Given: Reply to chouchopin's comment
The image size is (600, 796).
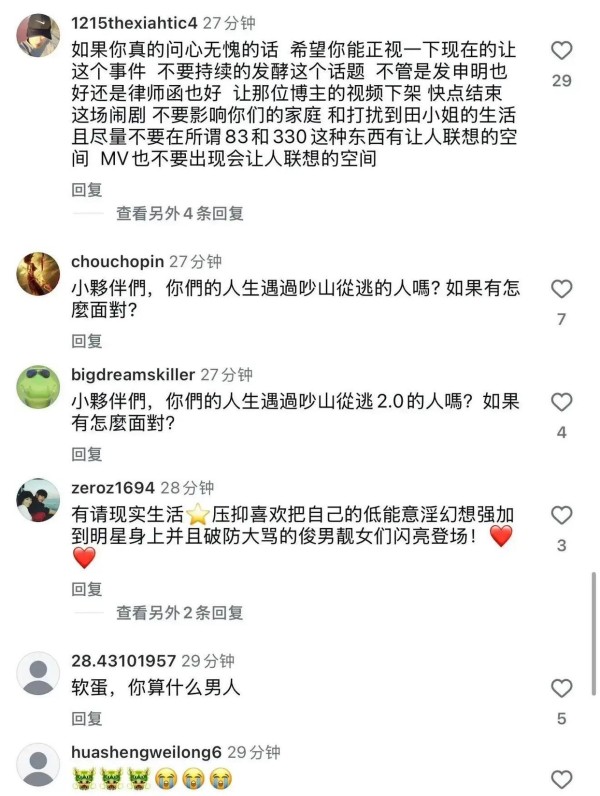Looking at the screenshot, I should (87, 341).
